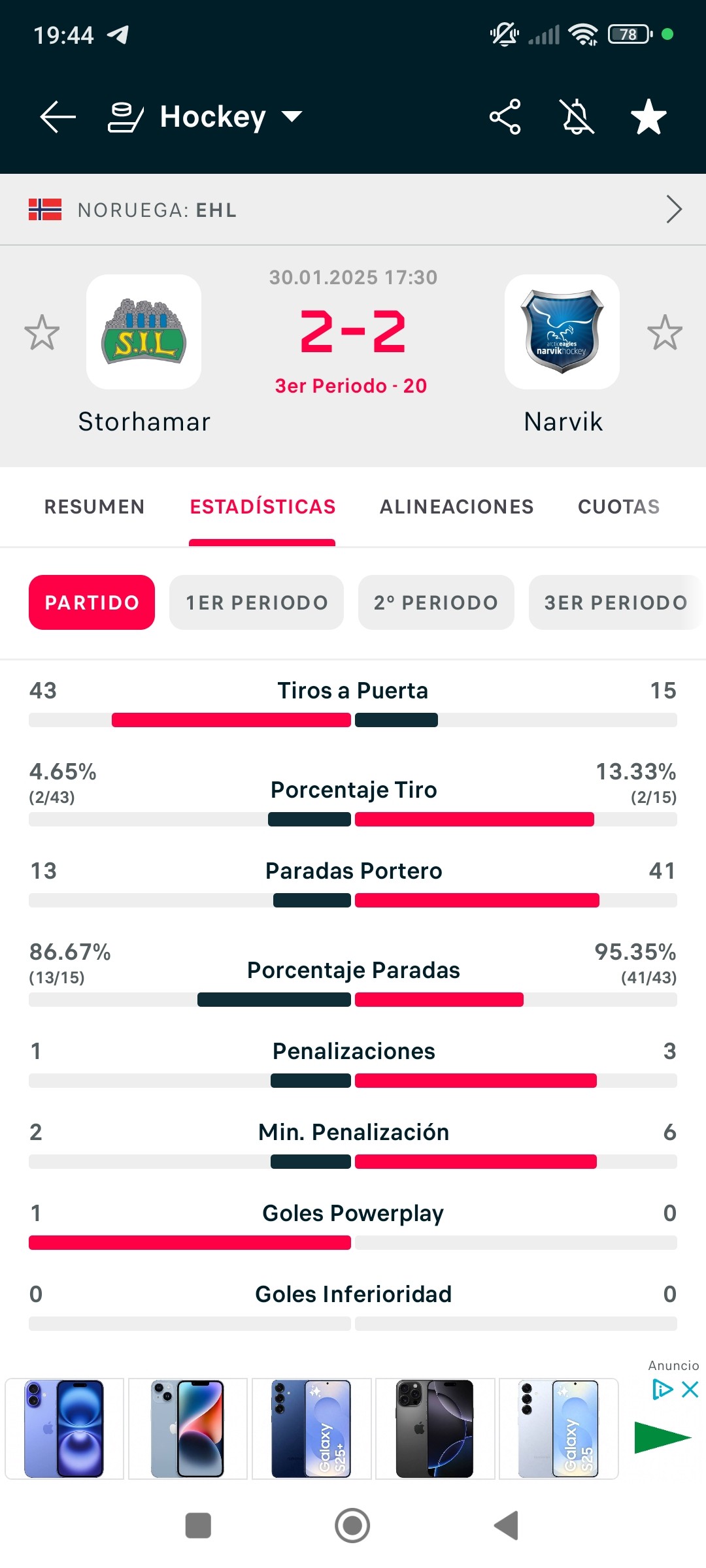Tap the system home button

(x=352, y=1526)
